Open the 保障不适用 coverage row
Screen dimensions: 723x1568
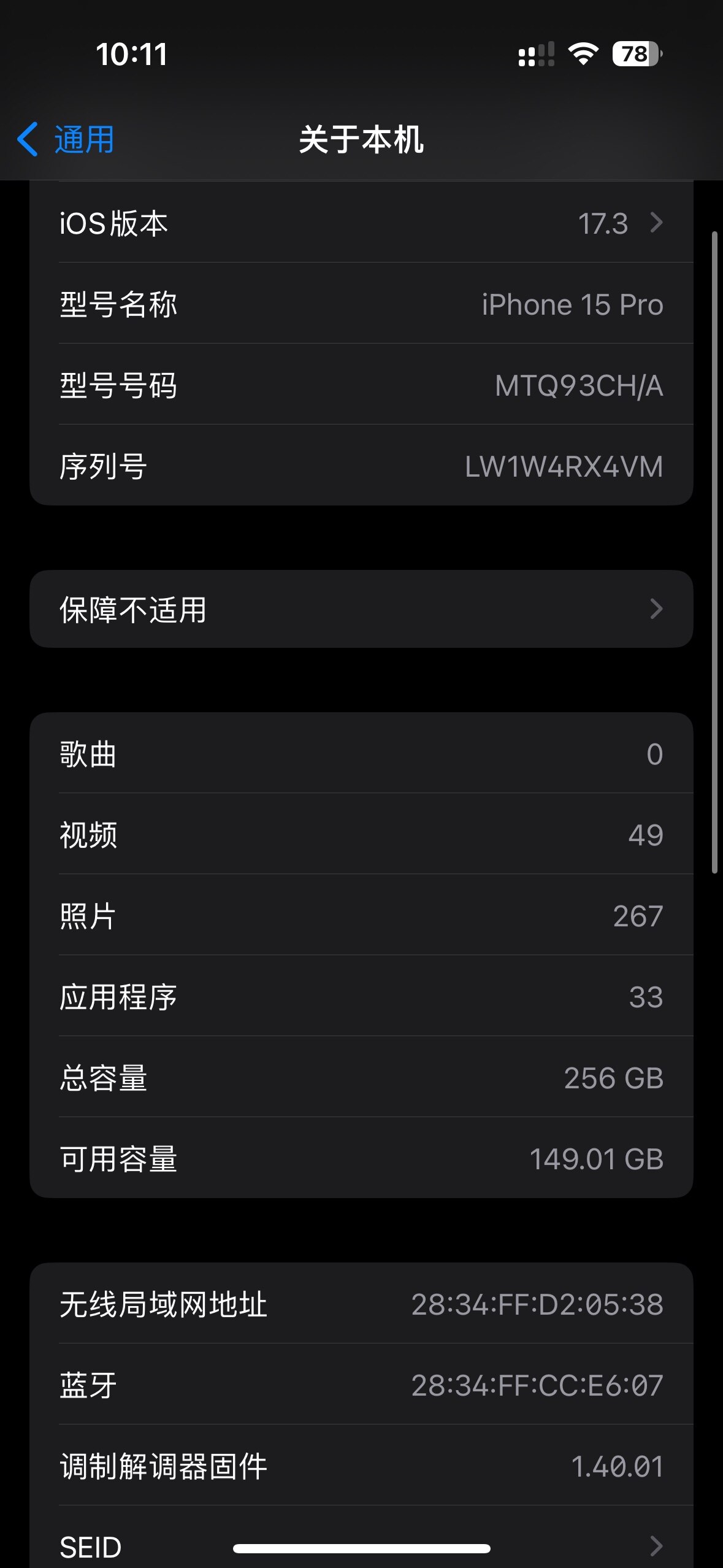[361, 609]
